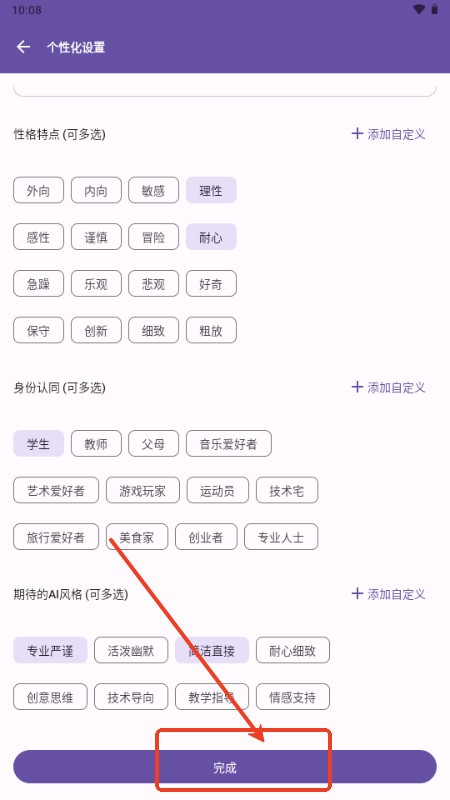Select the 技术宅 chip
This screenshot has width=450, height=800.
287,490
